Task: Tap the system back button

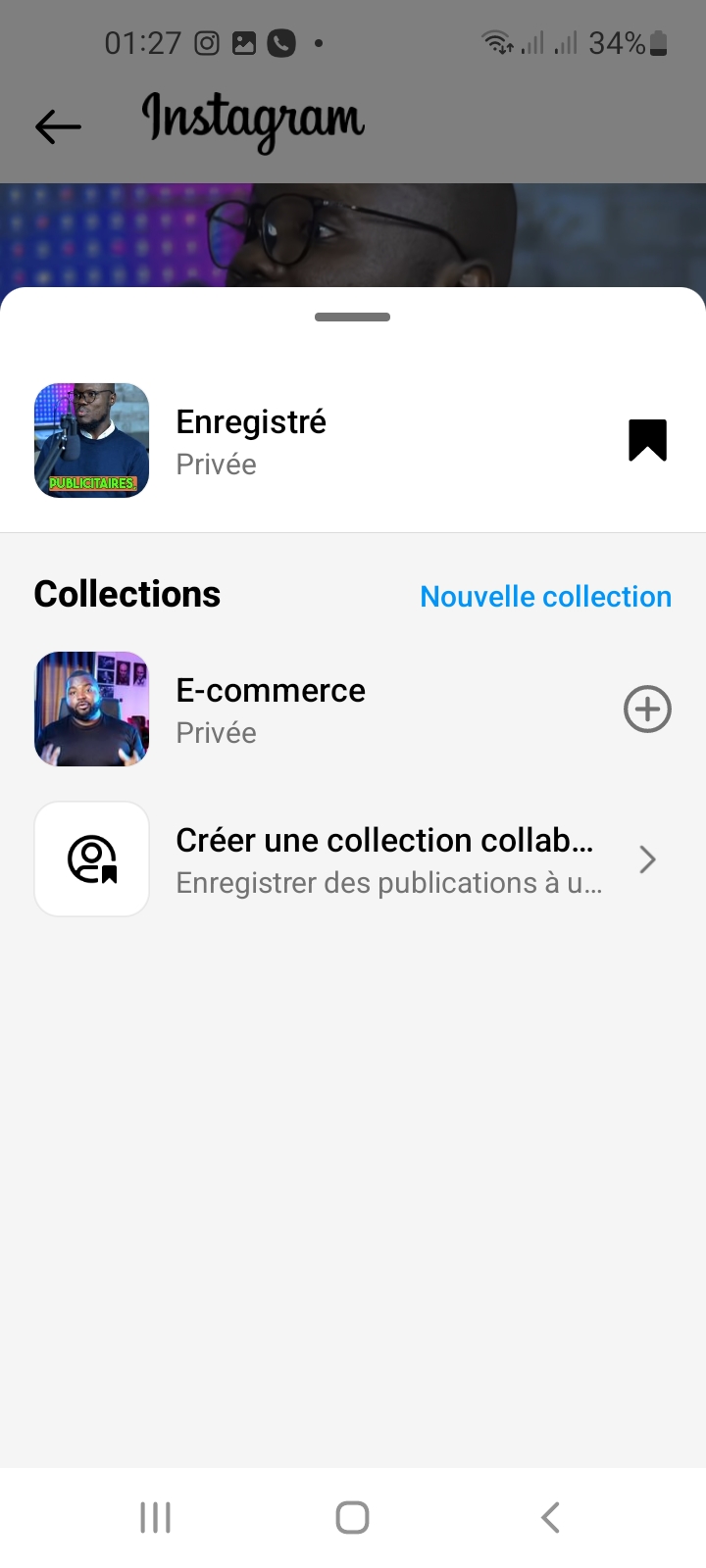Action: point(550,1517)
